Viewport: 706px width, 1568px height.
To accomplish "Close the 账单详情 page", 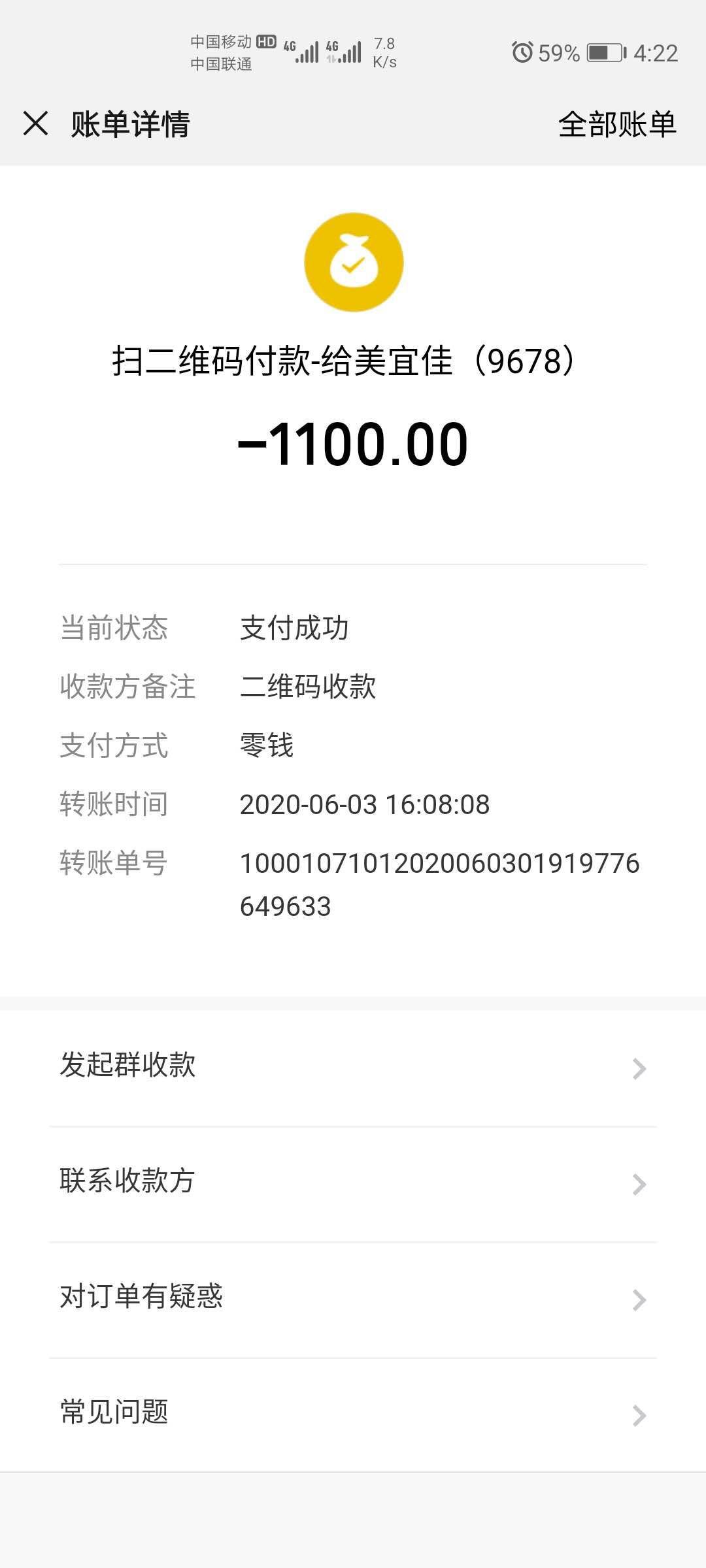I will (36, 123).
